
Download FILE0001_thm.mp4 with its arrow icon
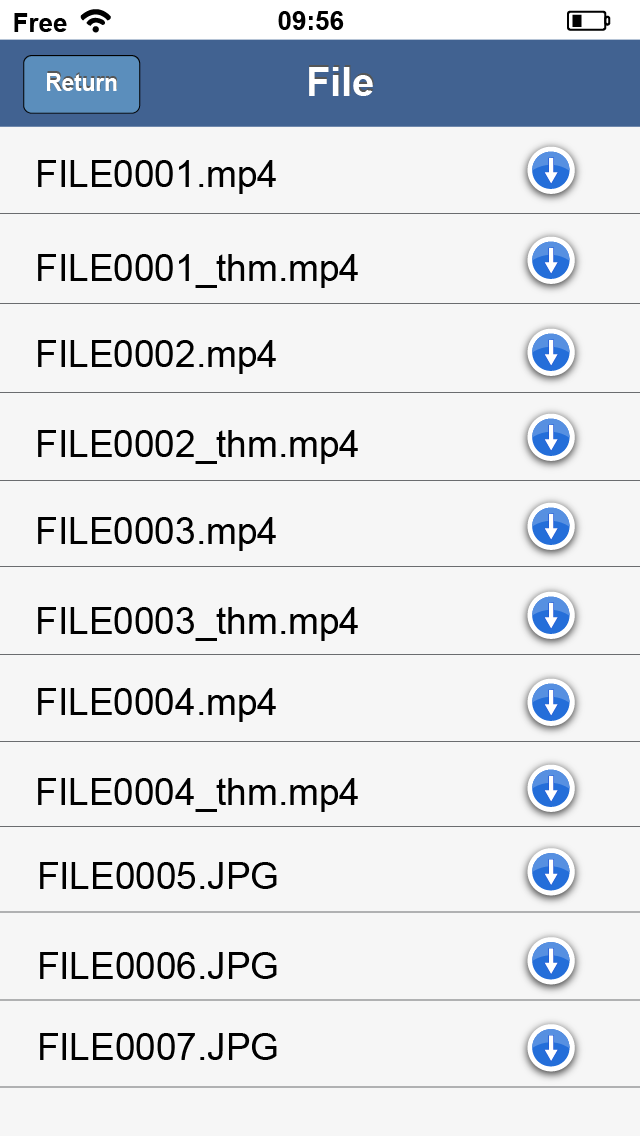coord(550,260)
